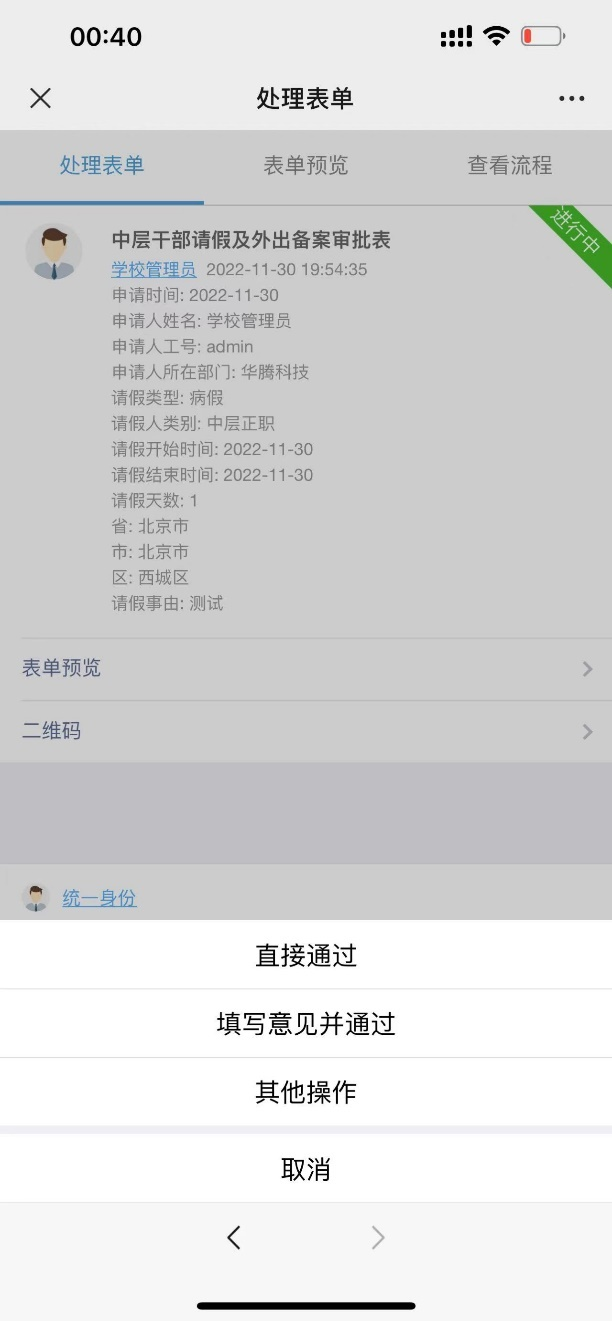612x1321 pixels.
Task: Choose 直接通过 to approve directly
Action: [x=306, y=955]
